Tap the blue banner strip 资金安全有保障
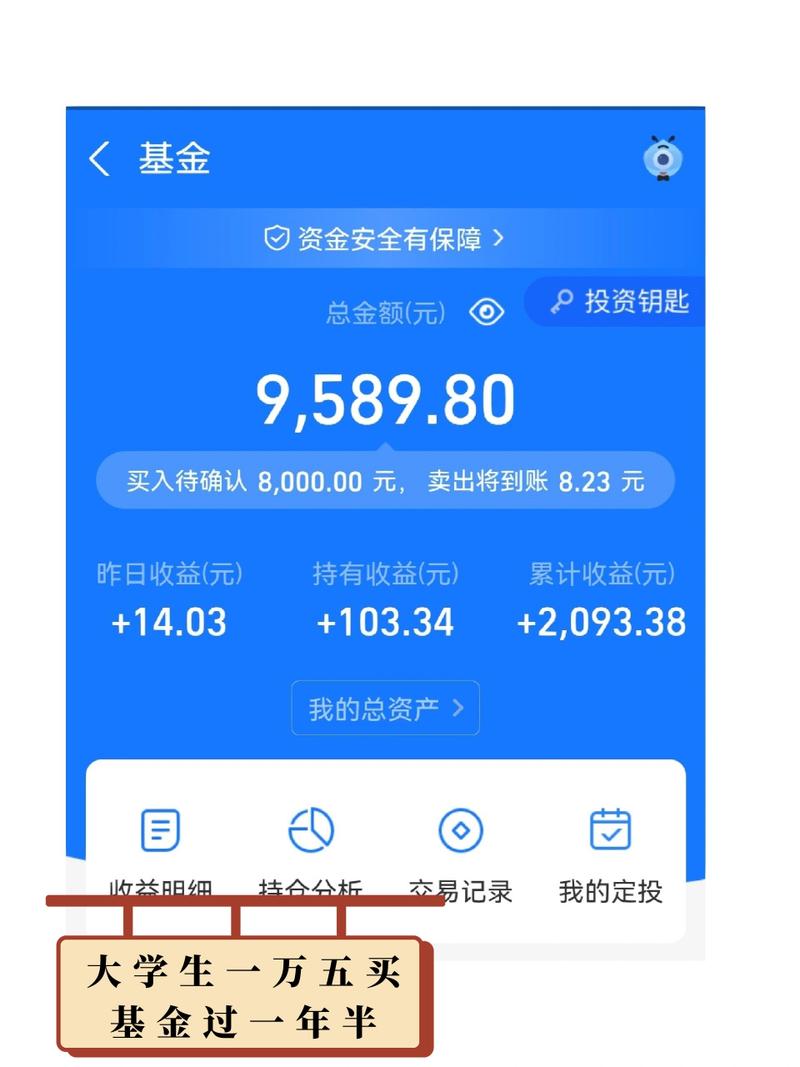Image resolution: width=800 pixels, height=1067 pixels. (x=385, y=239)
